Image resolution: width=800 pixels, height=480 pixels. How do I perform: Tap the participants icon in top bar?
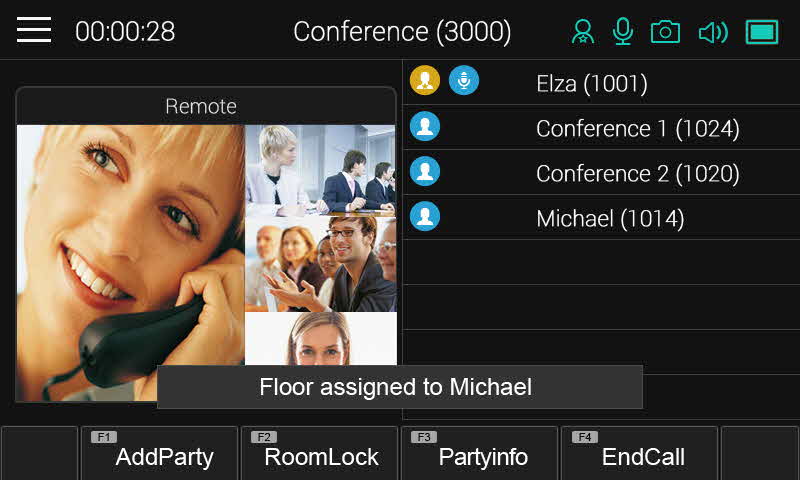pyautogui.click(x=583, y=32)
